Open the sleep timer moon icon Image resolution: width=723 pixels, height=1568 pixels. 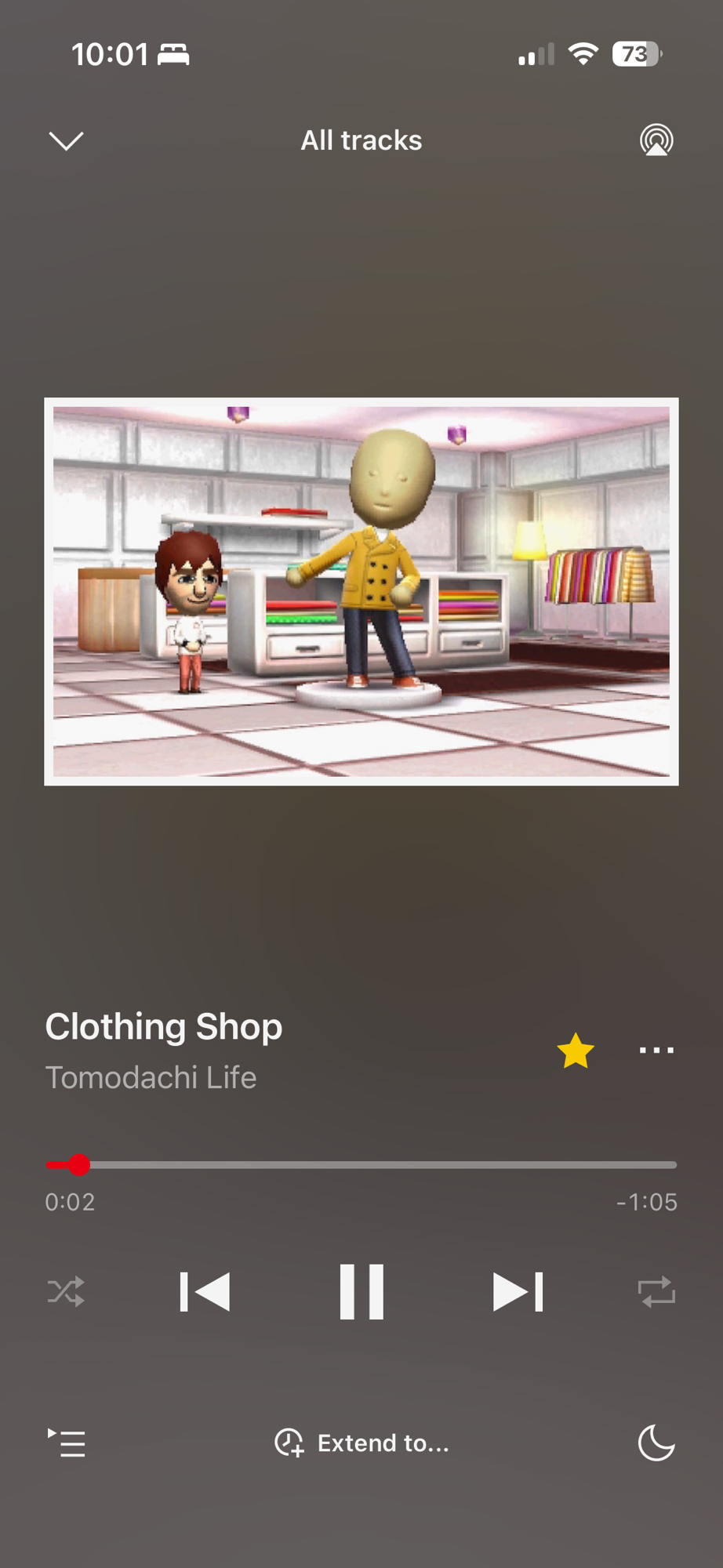pyautogui.click(x=656, y=1443)
